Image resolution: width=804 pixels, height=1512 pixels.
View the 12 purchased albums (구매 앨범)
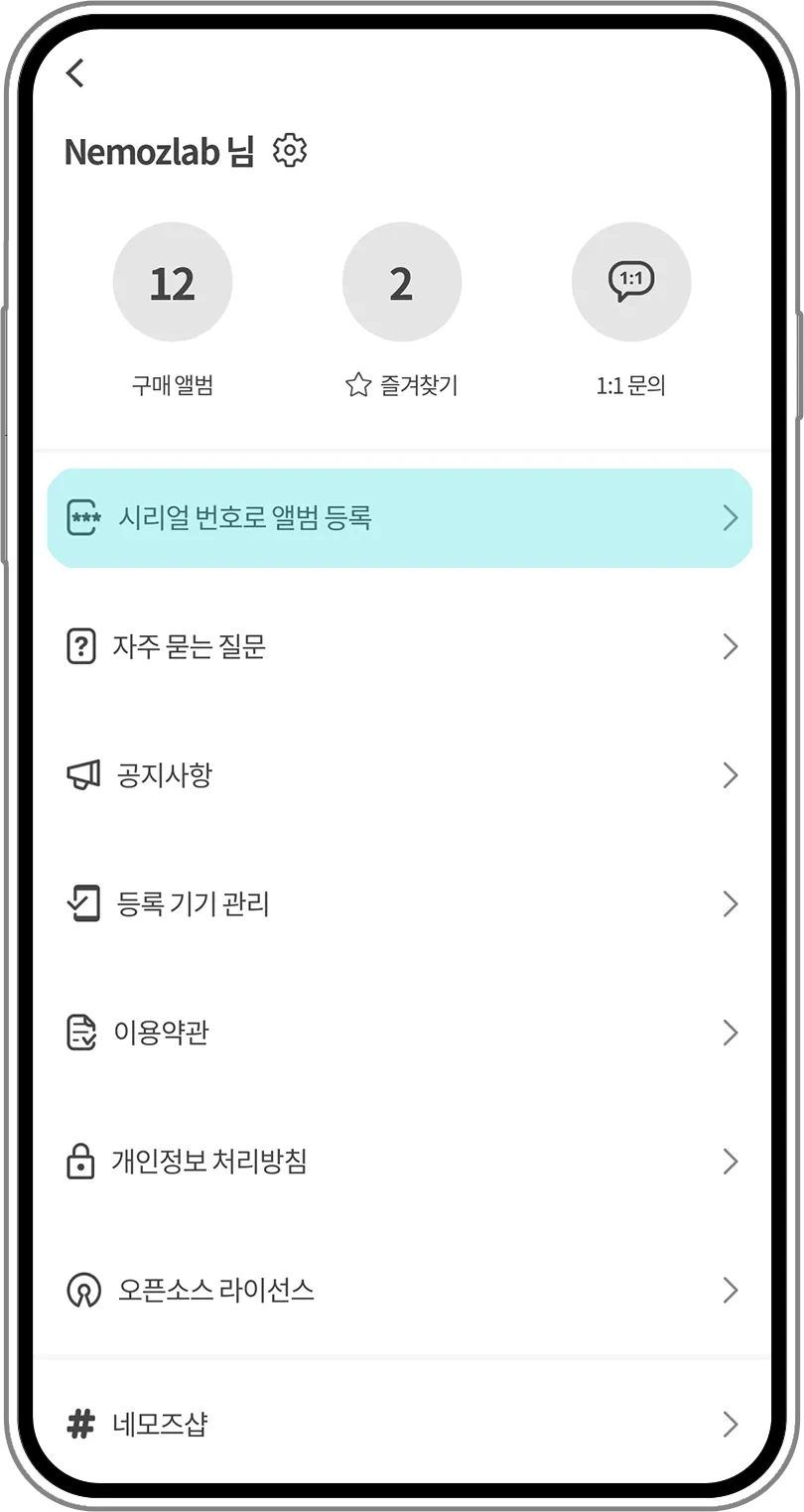coord(173,283)
